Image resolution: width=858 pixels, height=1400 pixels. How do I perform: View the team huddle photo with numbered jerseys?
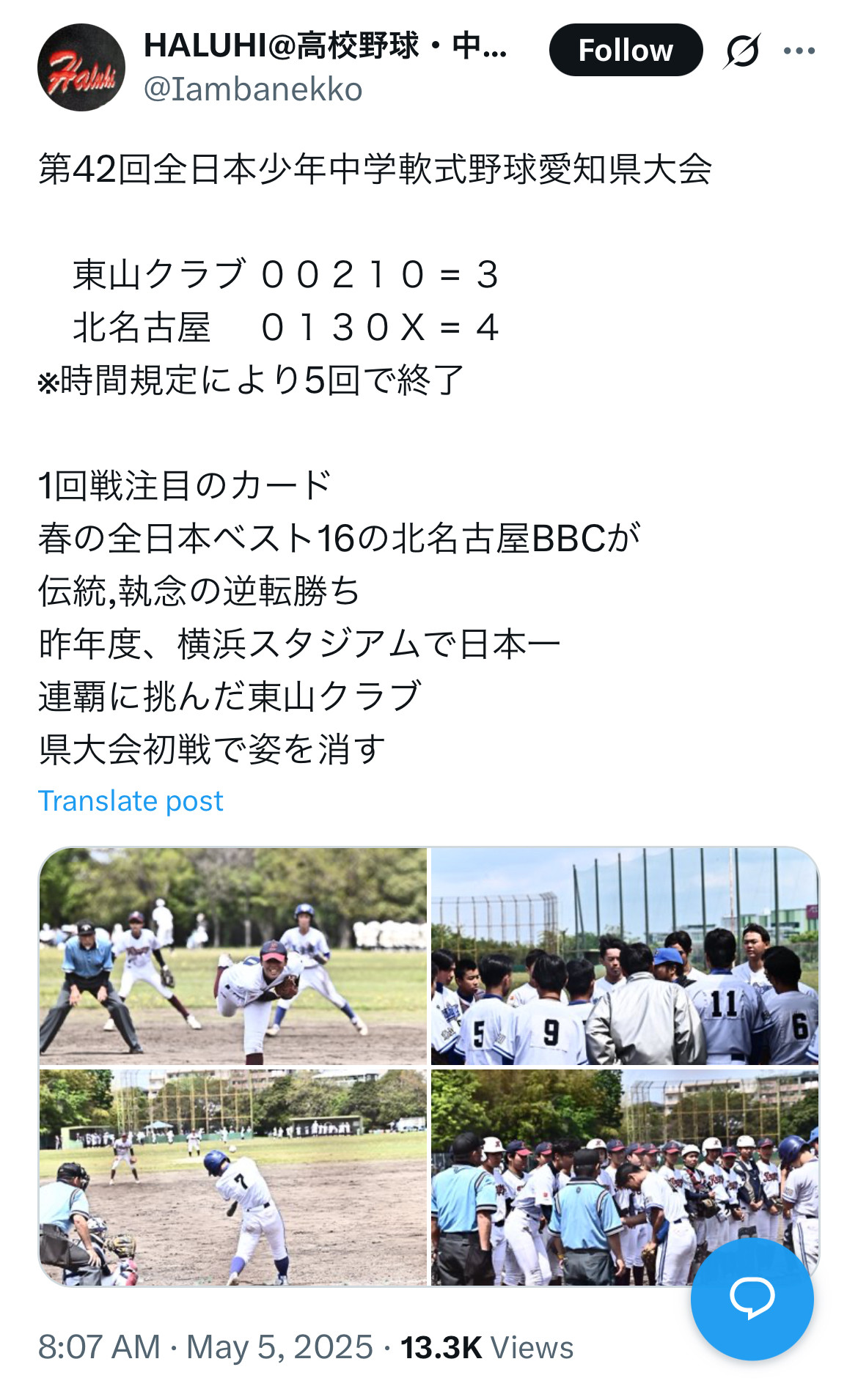625,956
